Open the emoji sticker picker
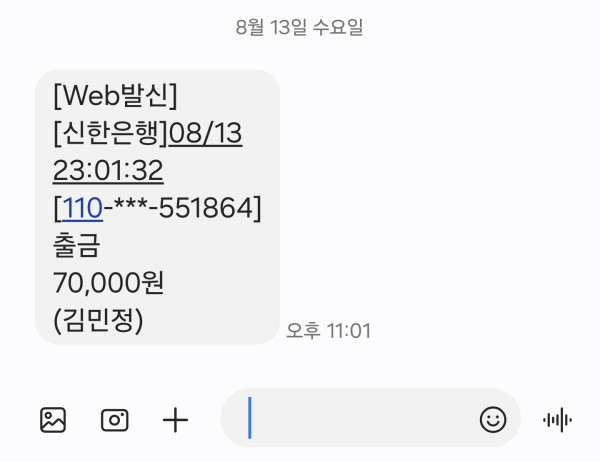The image size is (600, 462). (x=493, y=420)
